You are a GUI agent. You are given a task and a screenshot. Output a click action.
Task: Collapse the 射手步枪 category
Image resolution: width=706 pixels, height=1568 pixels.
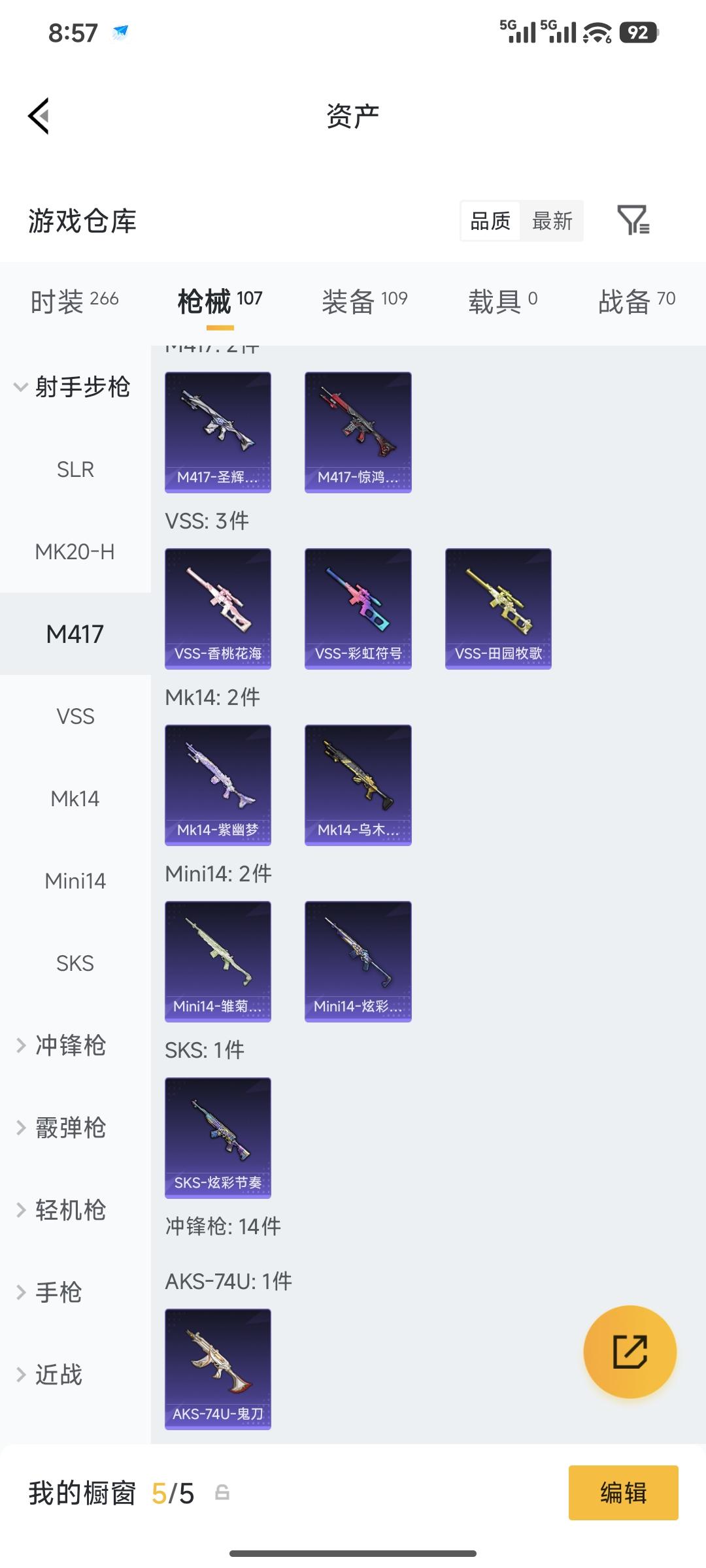72,387
